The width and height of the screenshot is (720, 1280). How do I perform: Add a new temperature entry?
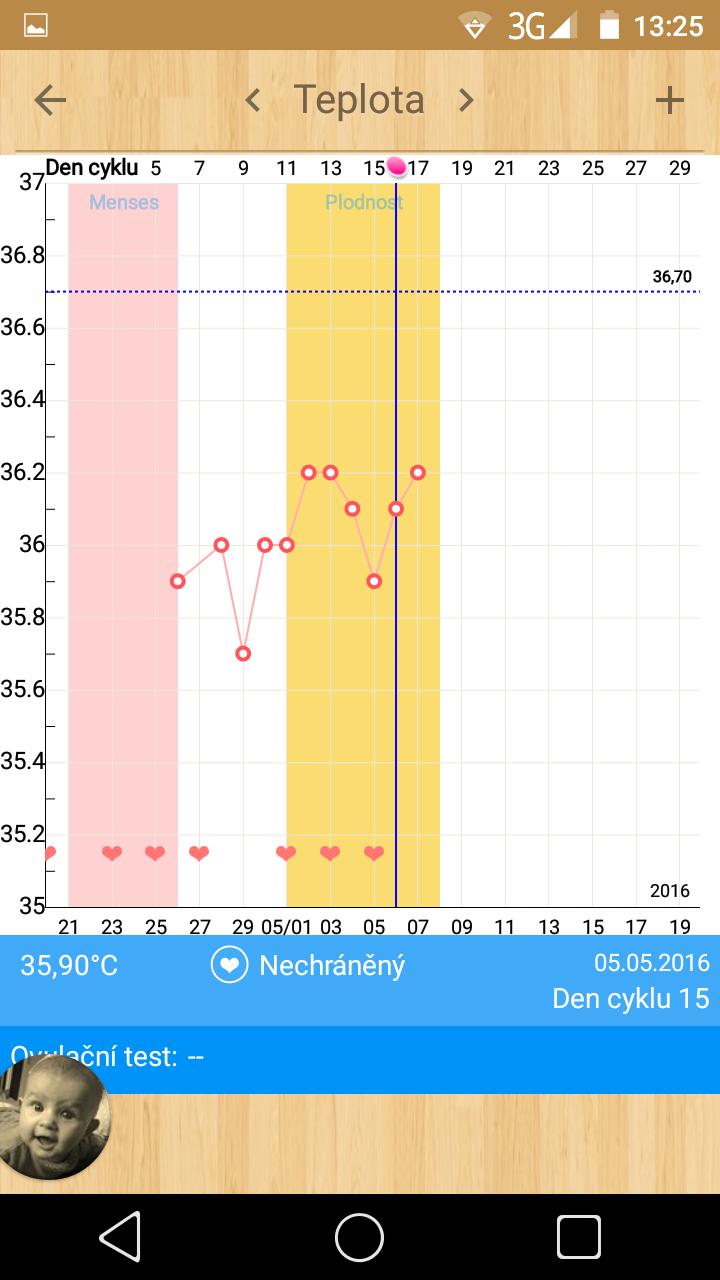coord(669,100)
